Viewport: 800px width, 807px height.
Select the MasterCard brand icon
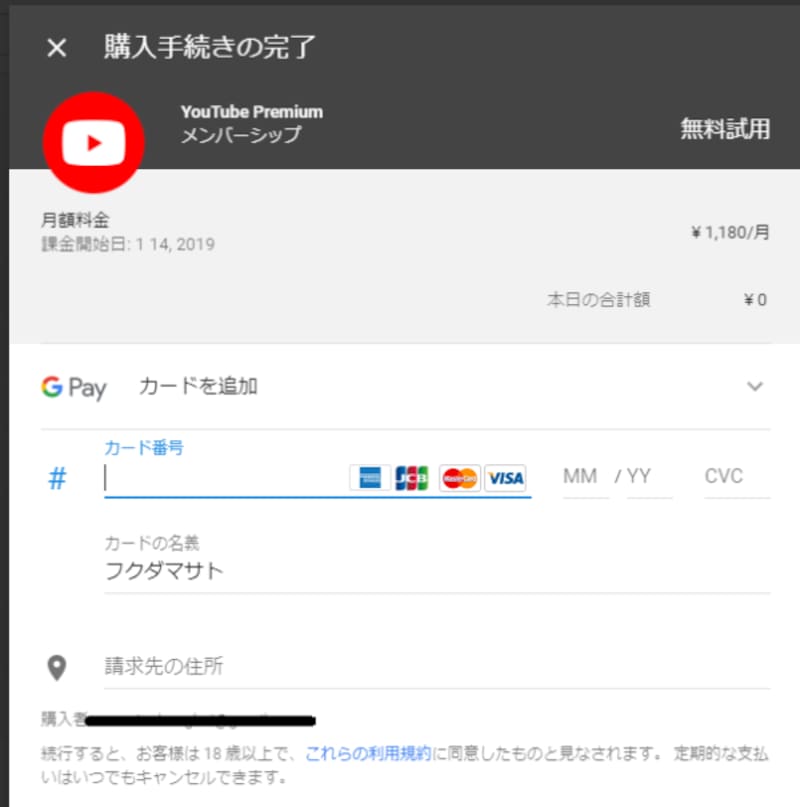[458, 479]
